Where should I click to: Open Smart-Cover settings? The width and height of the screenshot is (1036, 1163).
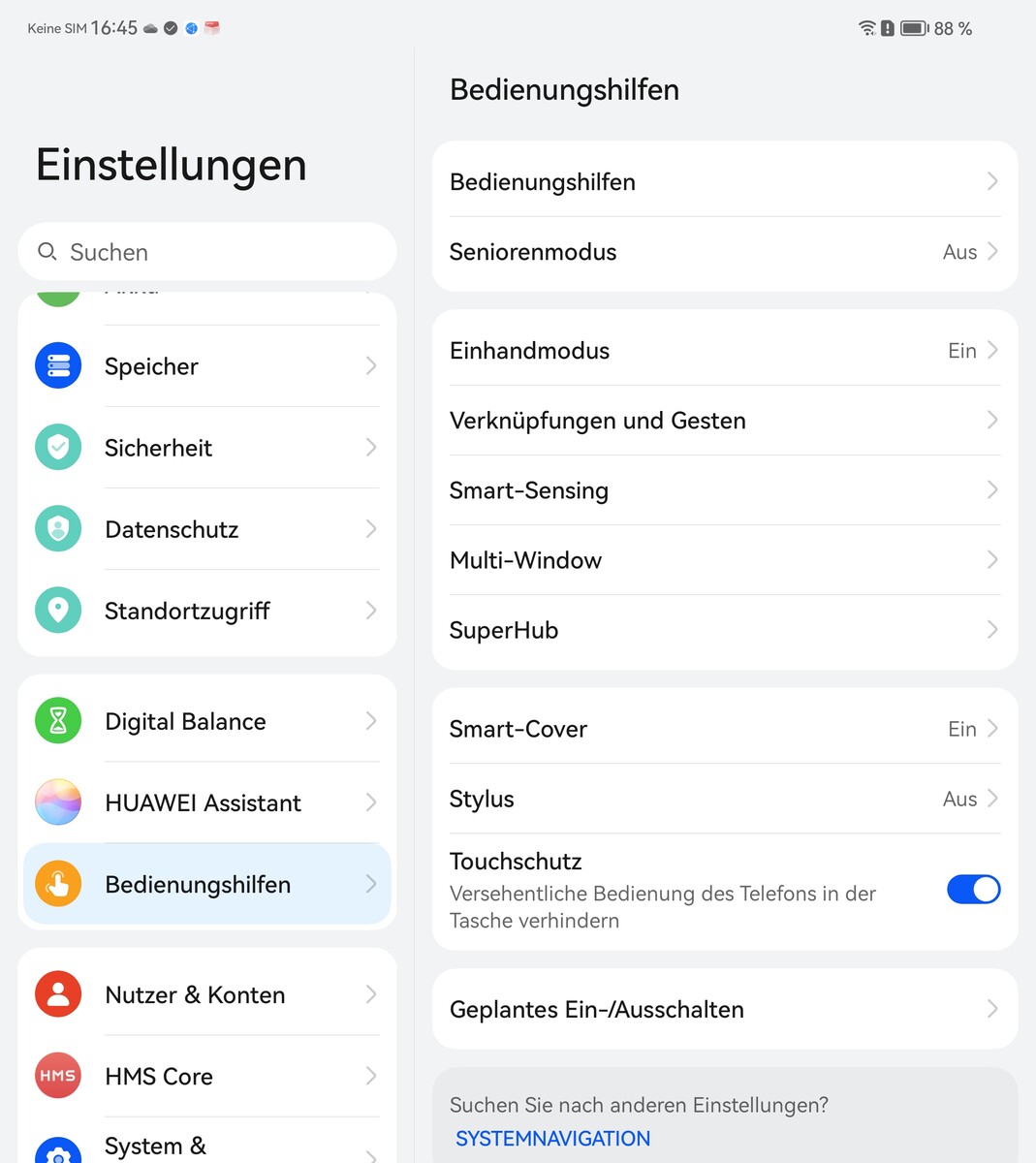(724, 729)
